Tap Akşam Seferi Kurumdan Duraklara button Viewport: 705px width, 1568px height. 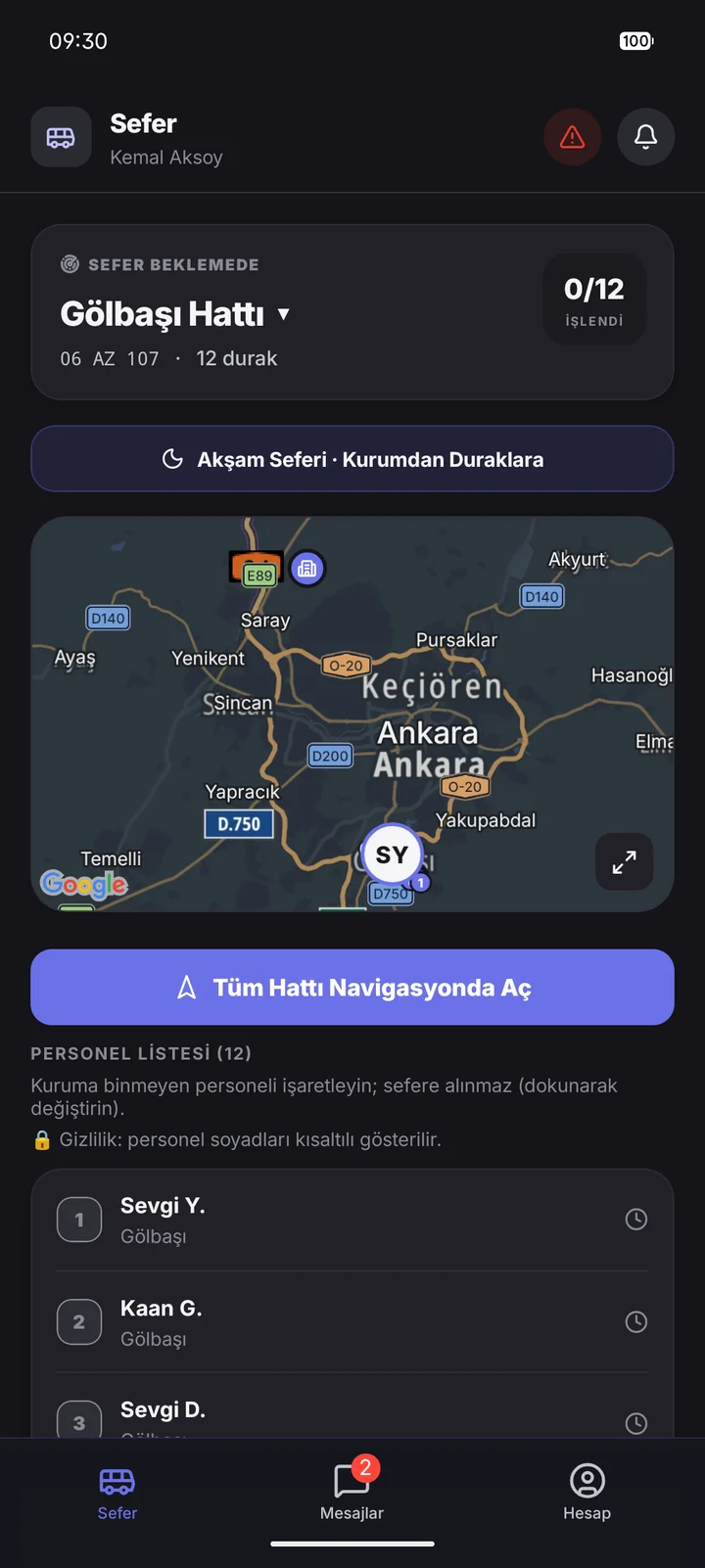click(x=352, y=459)
